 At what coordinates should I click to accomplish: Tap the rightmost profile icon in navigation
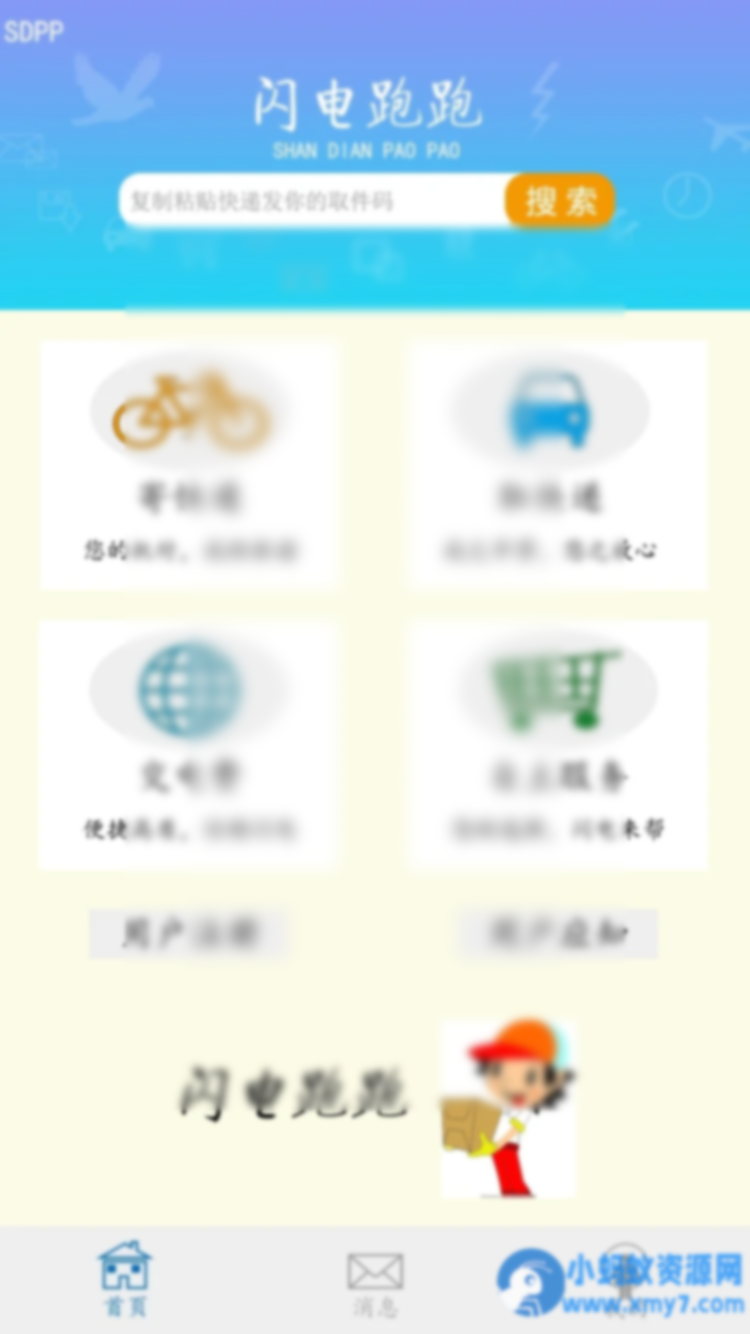click(624, 1268)
